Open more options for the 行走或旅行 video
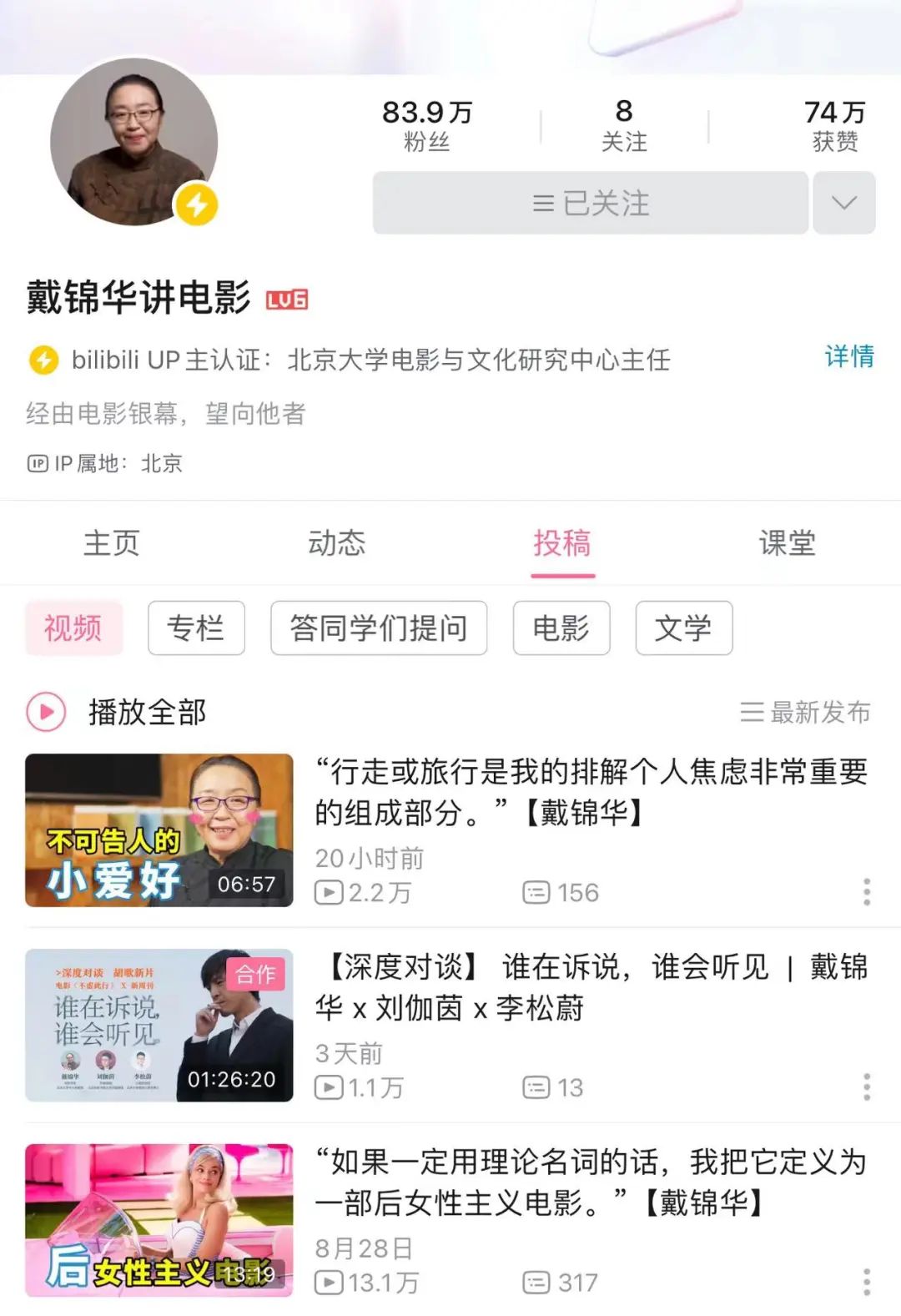Screen dimensions: 901x1316 click(867, 892)
